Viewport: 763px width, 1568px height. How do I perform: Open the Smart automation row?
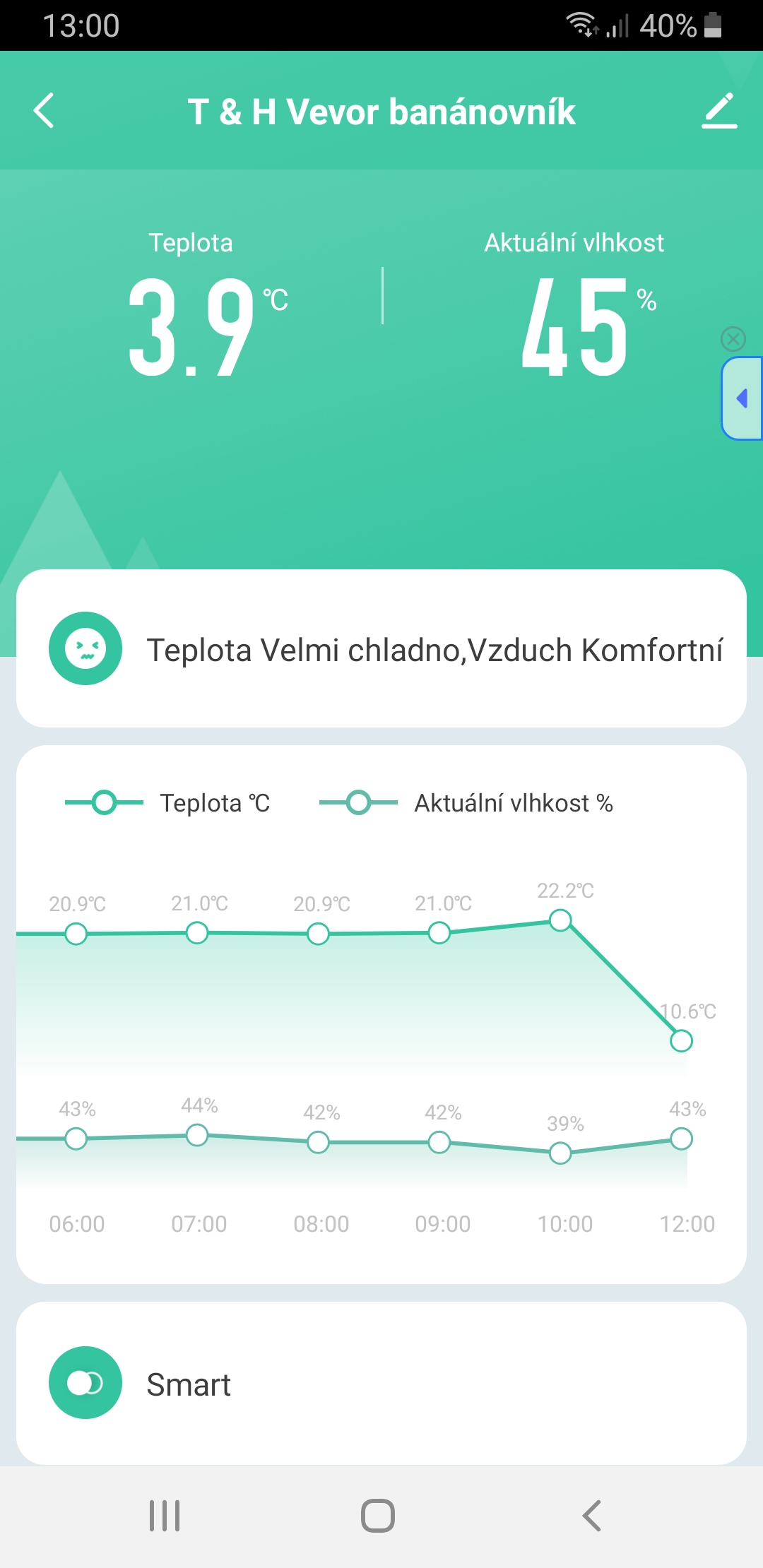381,1383
